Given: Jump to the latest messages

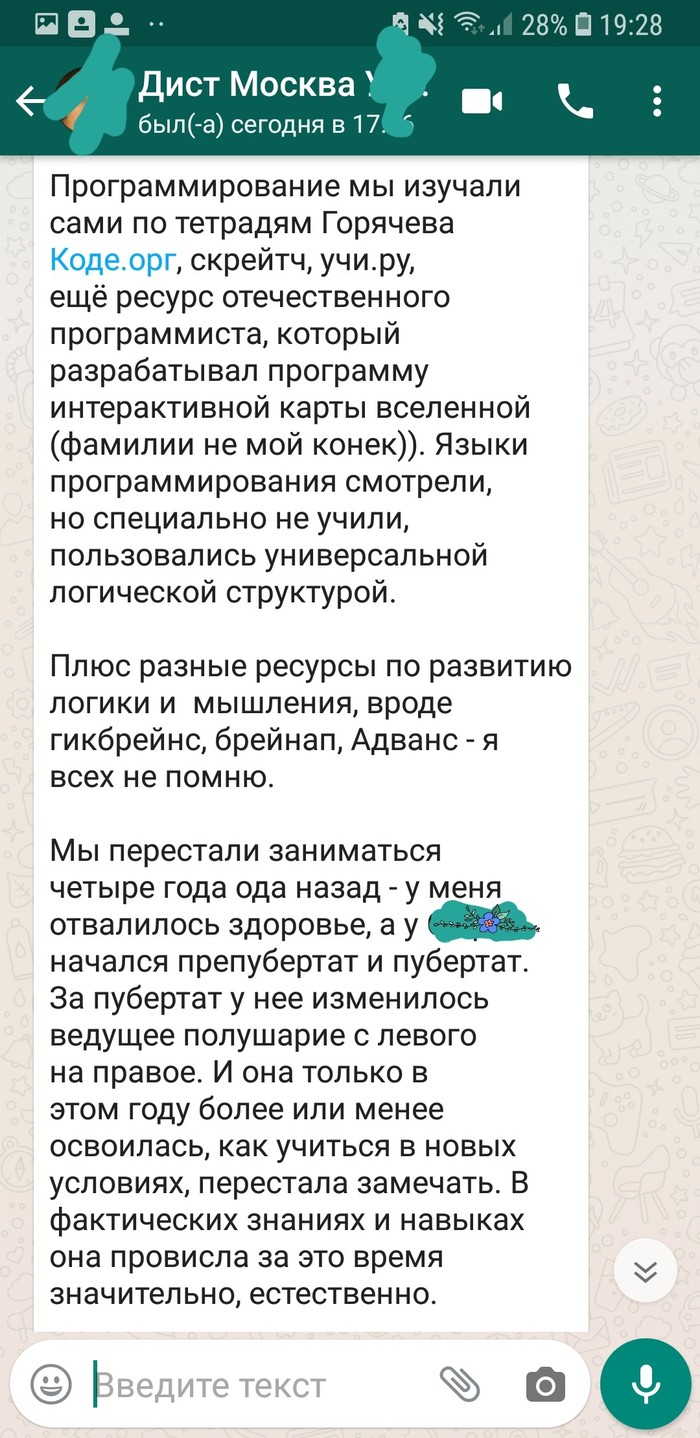Looking at the screenshot, I should (x=646, y=1271).
